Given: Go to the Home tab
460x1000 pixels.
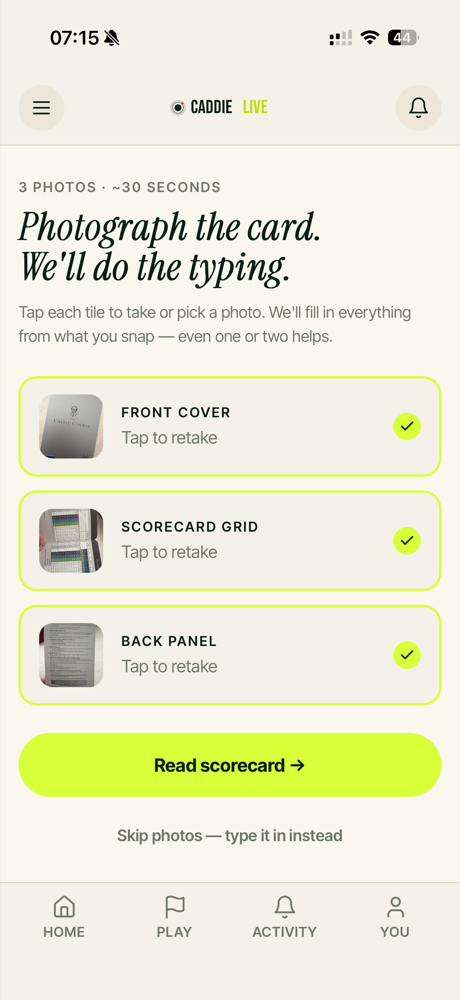Looking at the screenshot, I should tap(64, 917).
